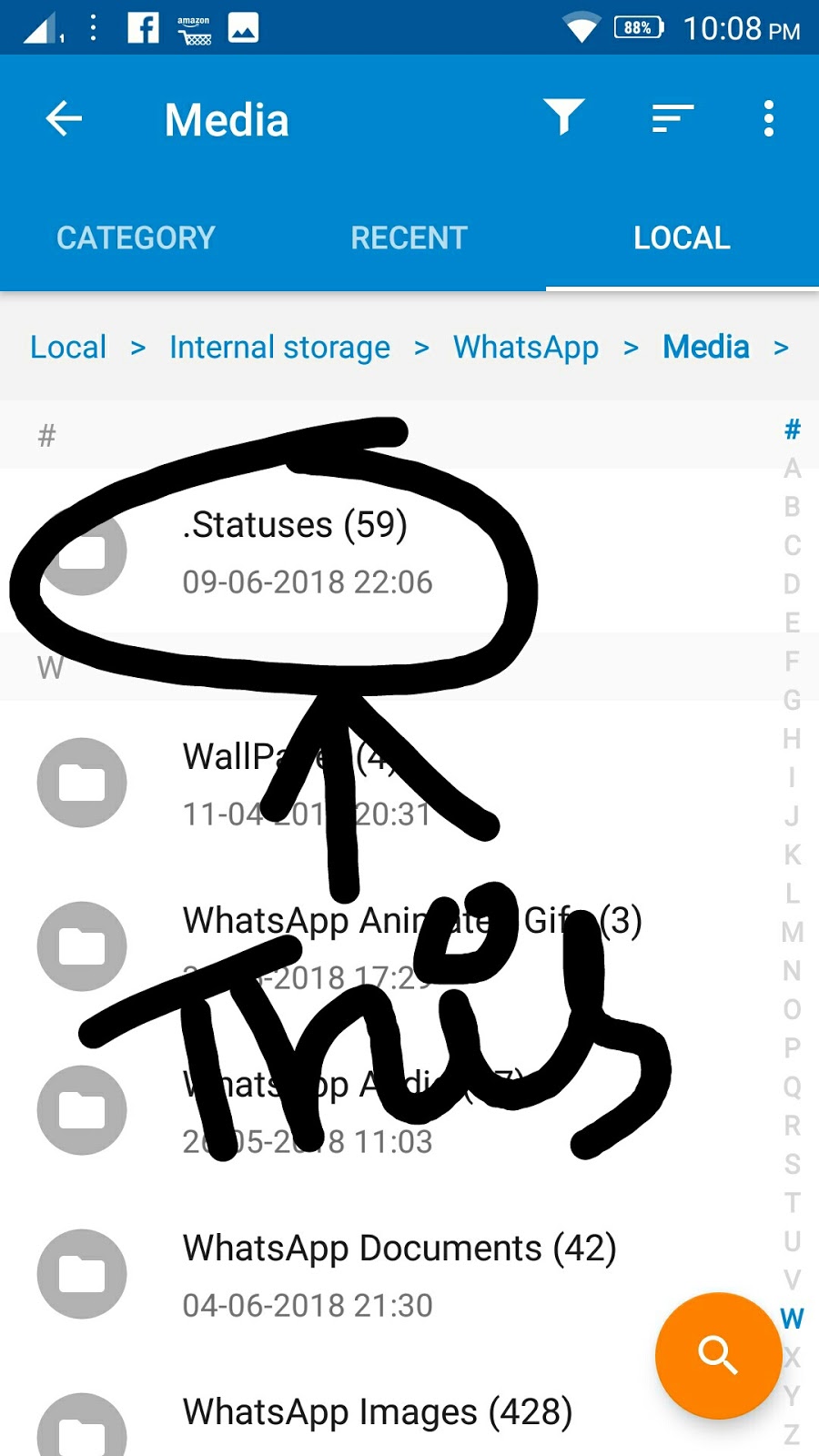Image resolution: width=819 pixels, height=1456 pixels.
Task: Switch to the Recent tab
Action: 409,238
